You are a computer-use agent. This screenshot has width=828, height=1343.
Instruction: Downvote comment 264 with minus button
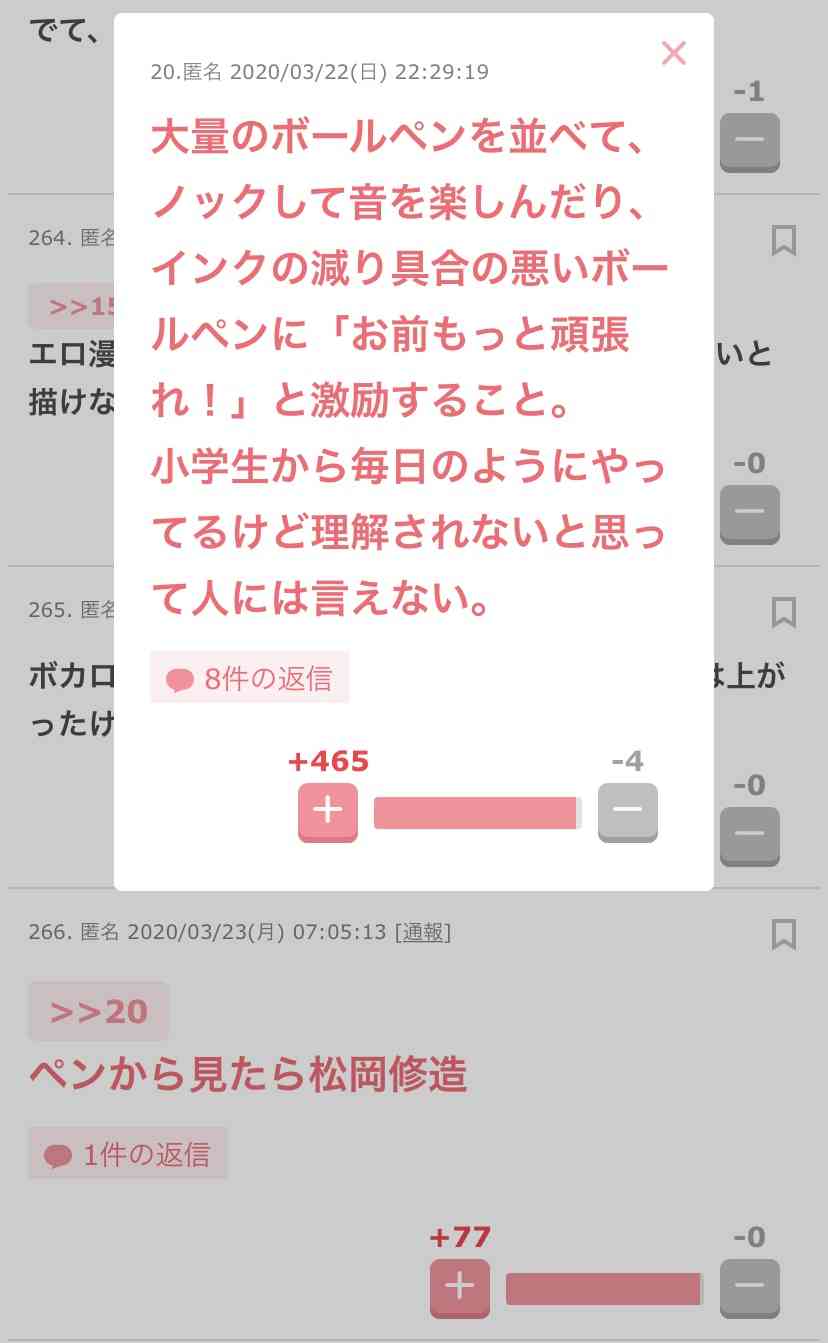[749, 513]
